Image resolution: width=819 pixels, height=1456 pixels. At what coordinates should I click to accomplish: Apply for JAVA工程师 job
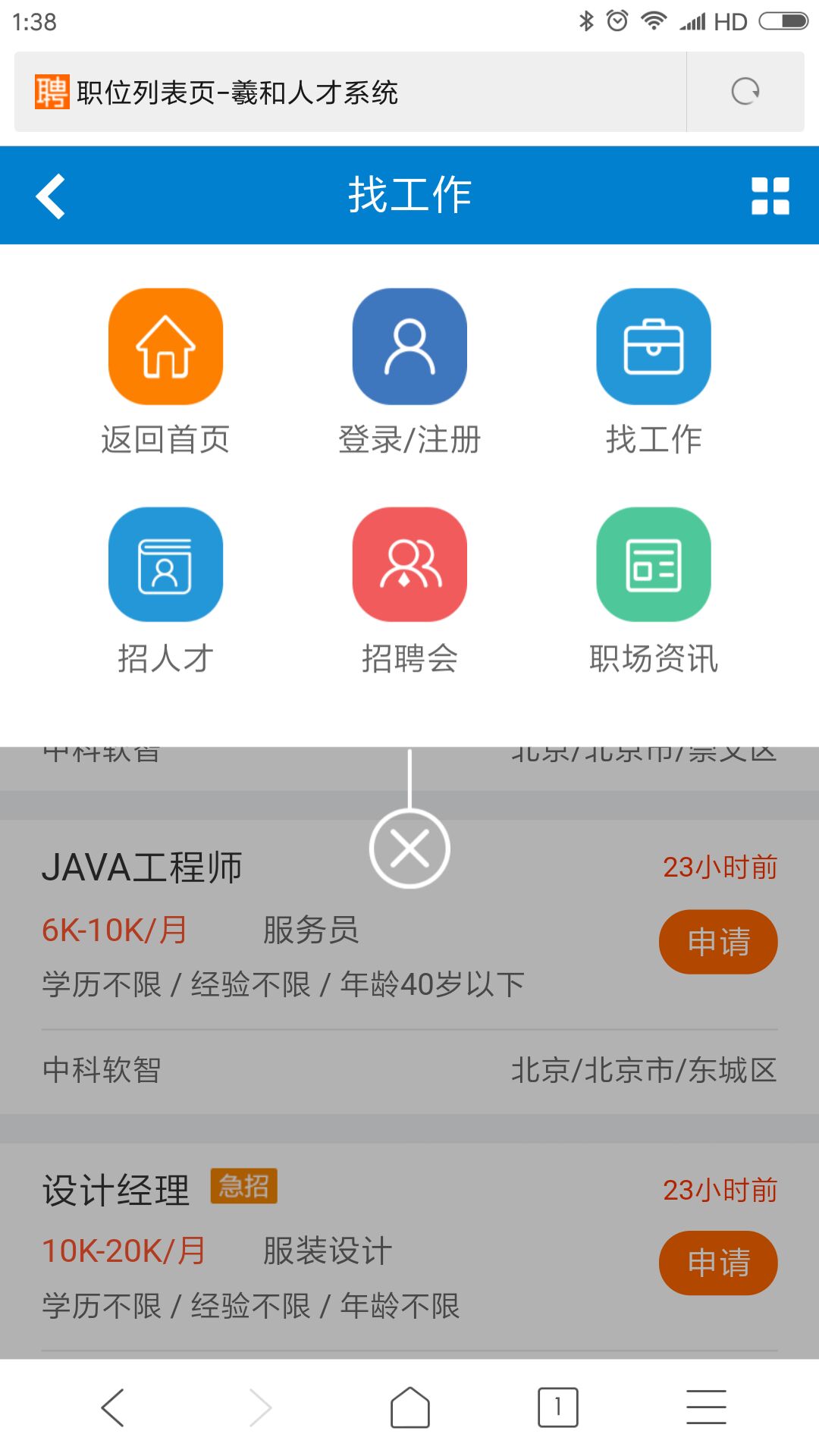(x=717, y=942)
